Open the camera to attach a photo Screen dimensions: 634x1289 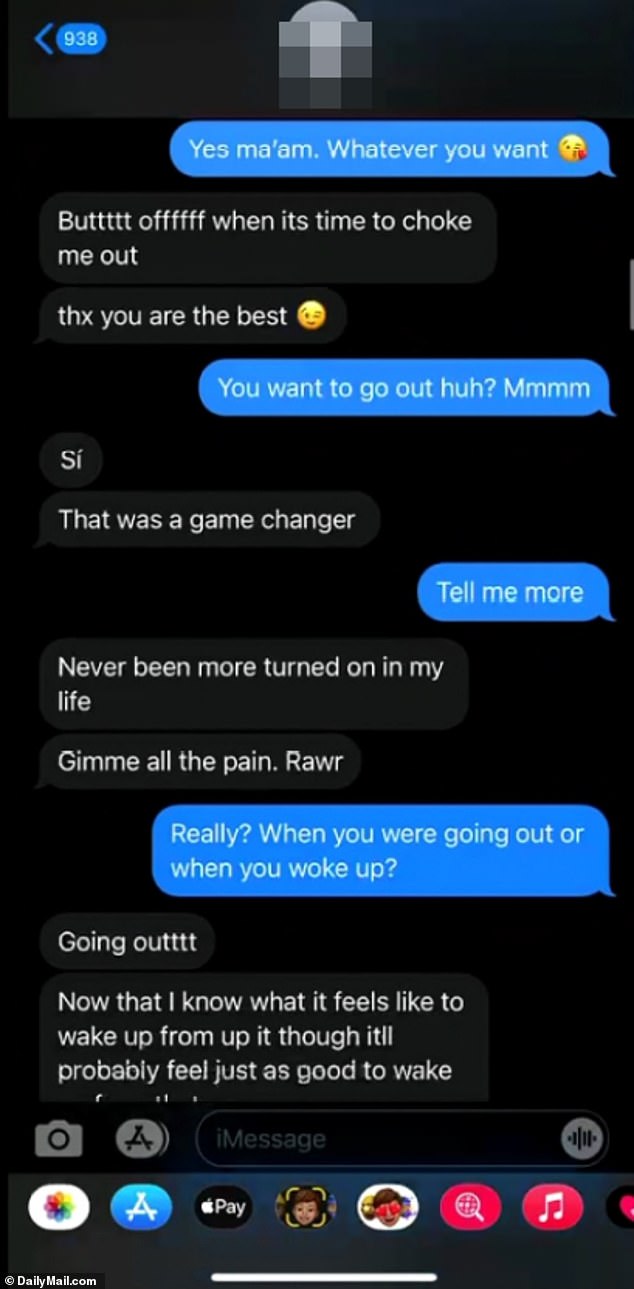pos(59,1138)
